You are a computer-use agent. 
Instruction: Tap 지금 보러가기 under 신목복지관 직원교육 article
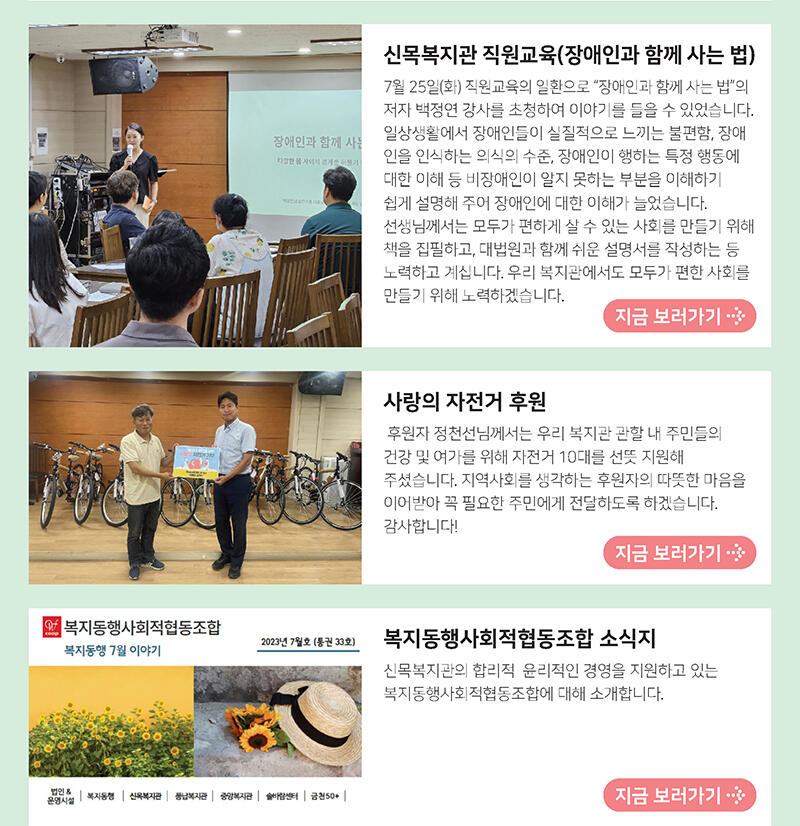coord(679,316)
